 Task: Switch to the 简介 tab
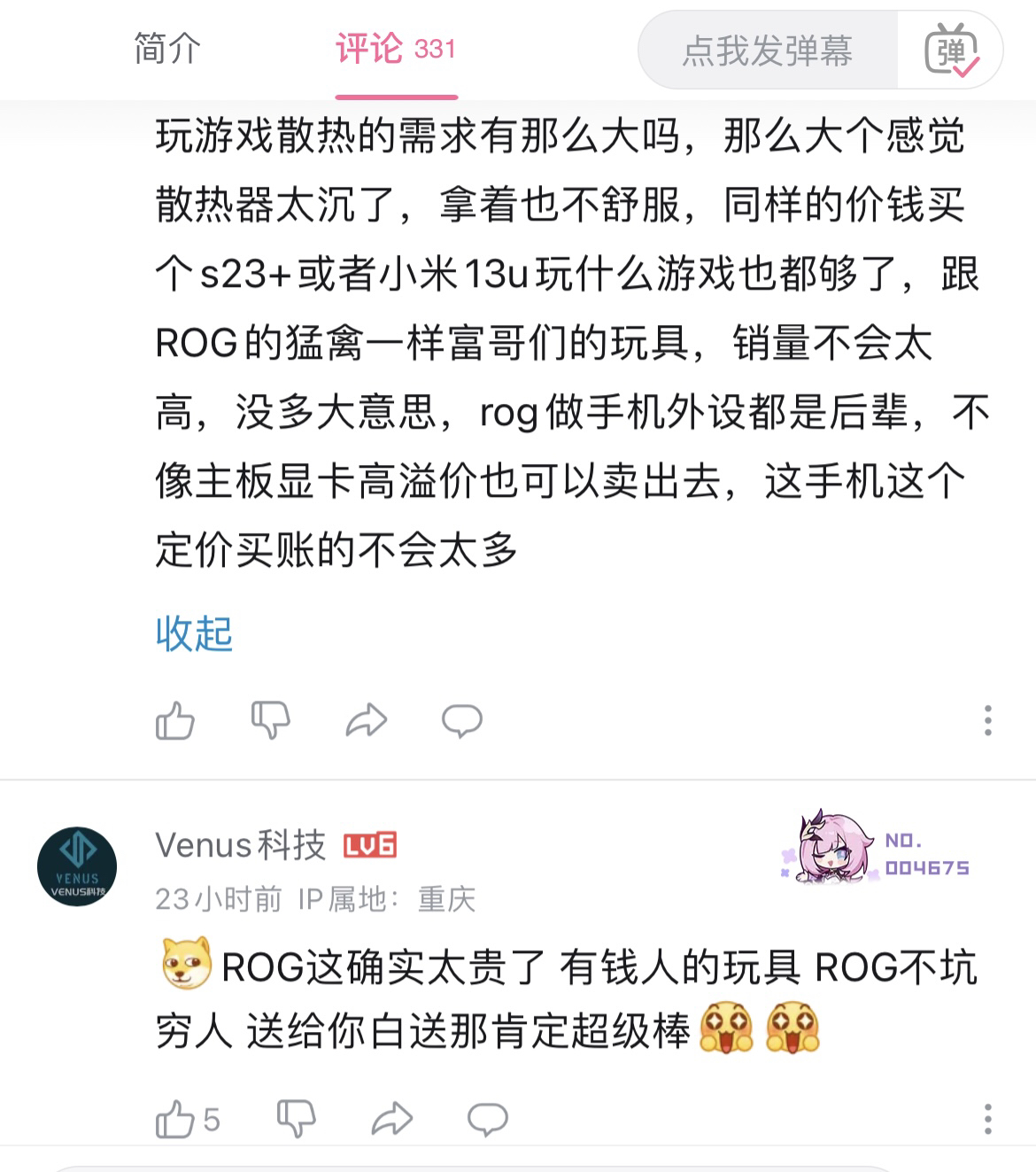click(167, 49)
